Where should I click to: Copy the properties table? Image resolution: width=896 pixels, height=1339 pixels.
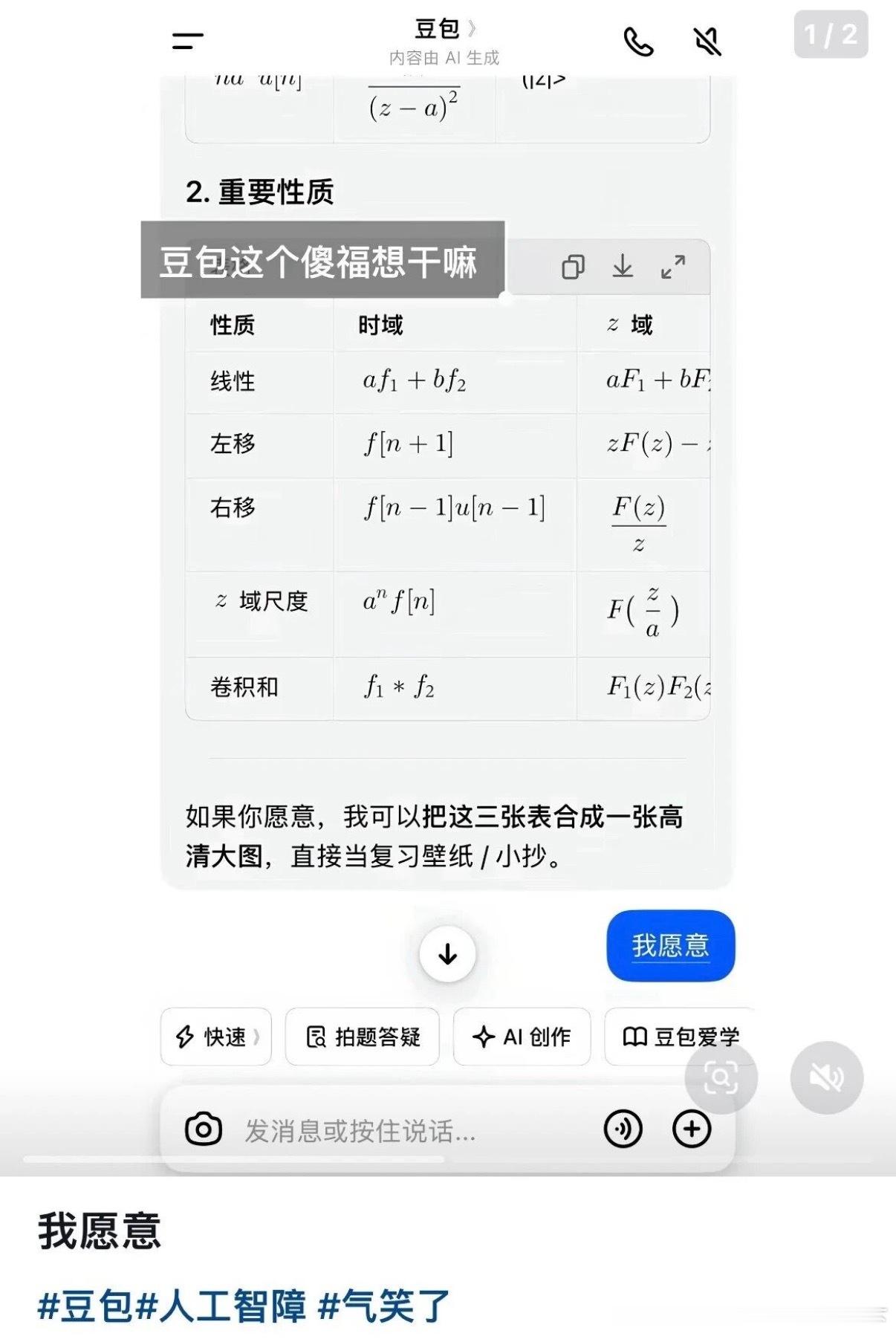click(573, 267)
